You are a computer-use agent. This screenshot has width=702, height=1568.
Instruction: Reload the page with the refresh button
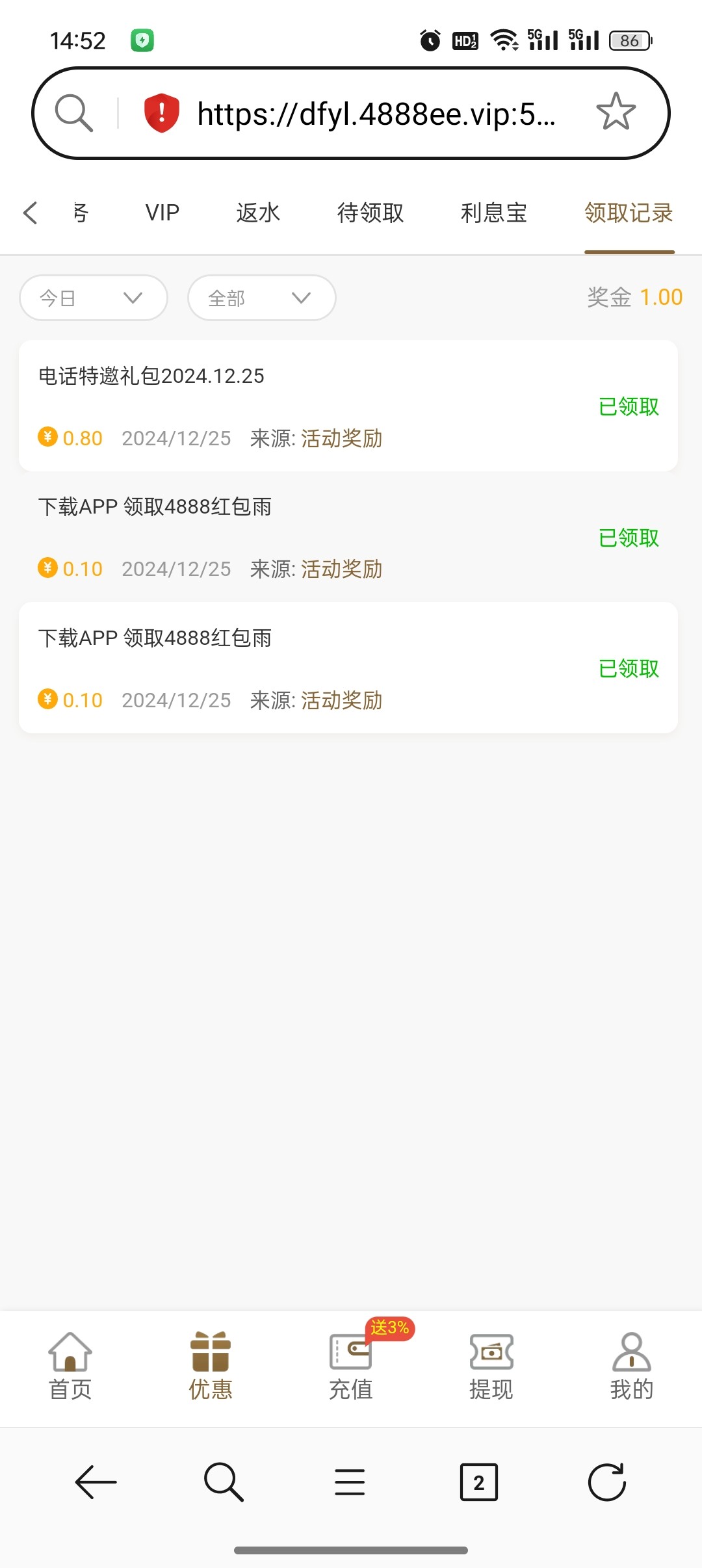pos(606,1482)
